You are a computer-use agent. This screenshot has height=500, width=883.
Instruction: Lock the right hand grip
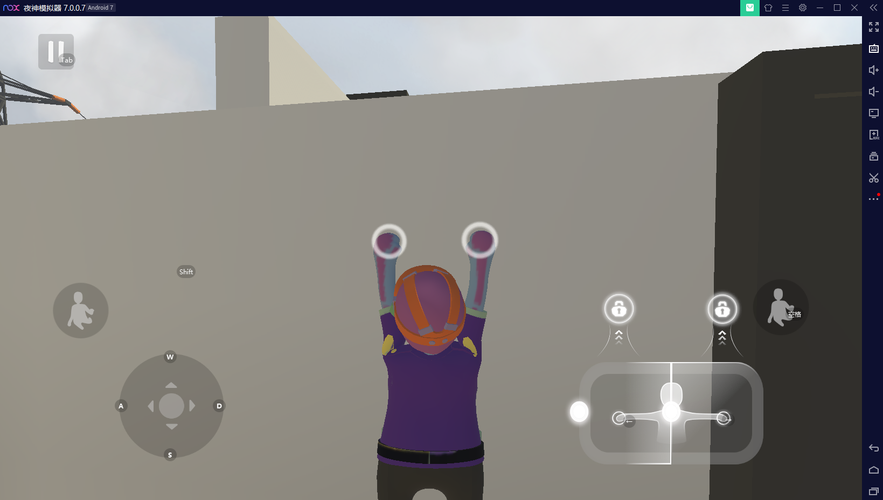pyautogui.click(x=722, y=308)
